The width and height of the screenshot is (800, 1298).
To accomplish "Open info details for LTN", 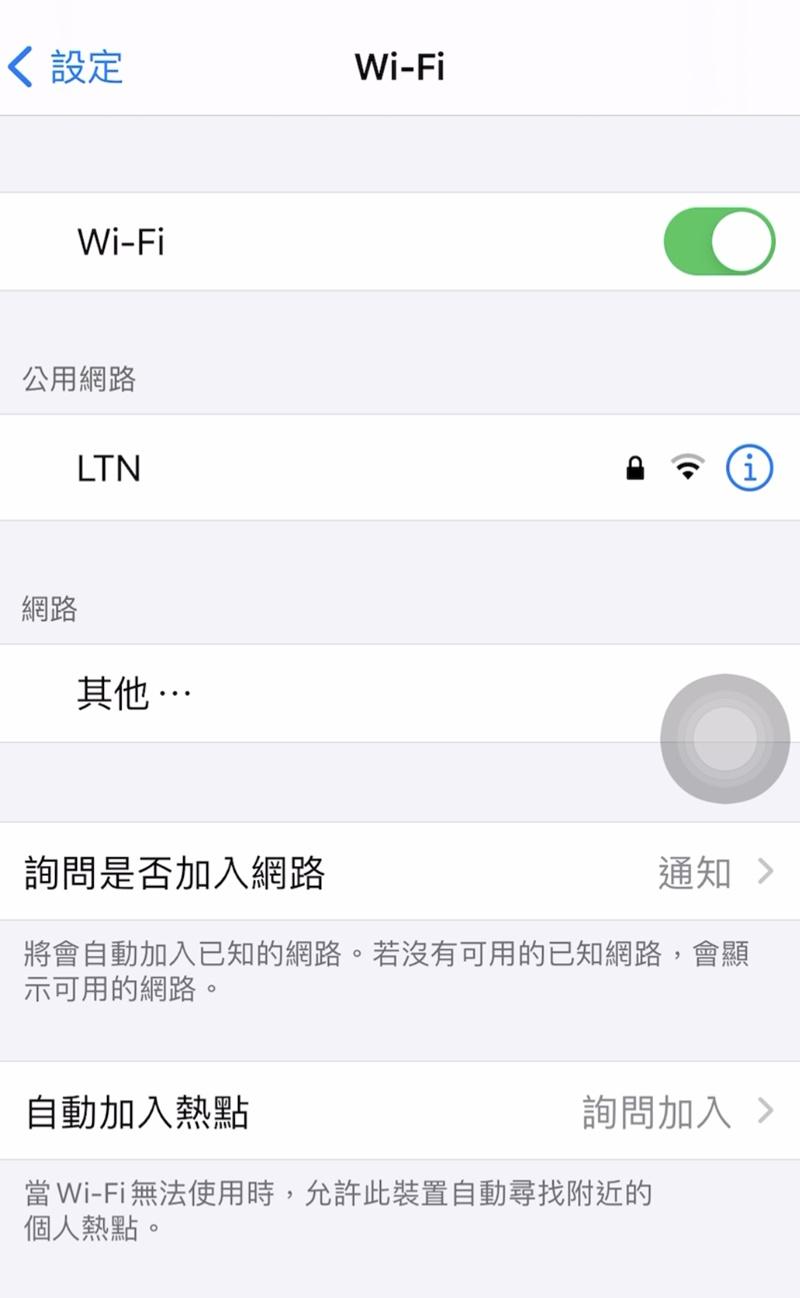I will (749, 467).
